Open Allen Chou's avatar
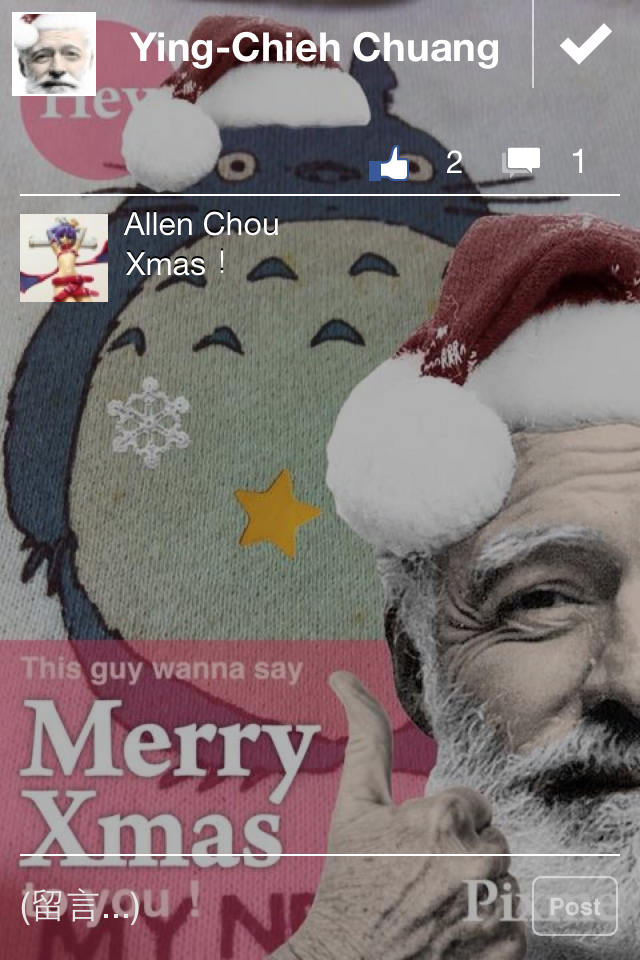 [x=64, y=257]
